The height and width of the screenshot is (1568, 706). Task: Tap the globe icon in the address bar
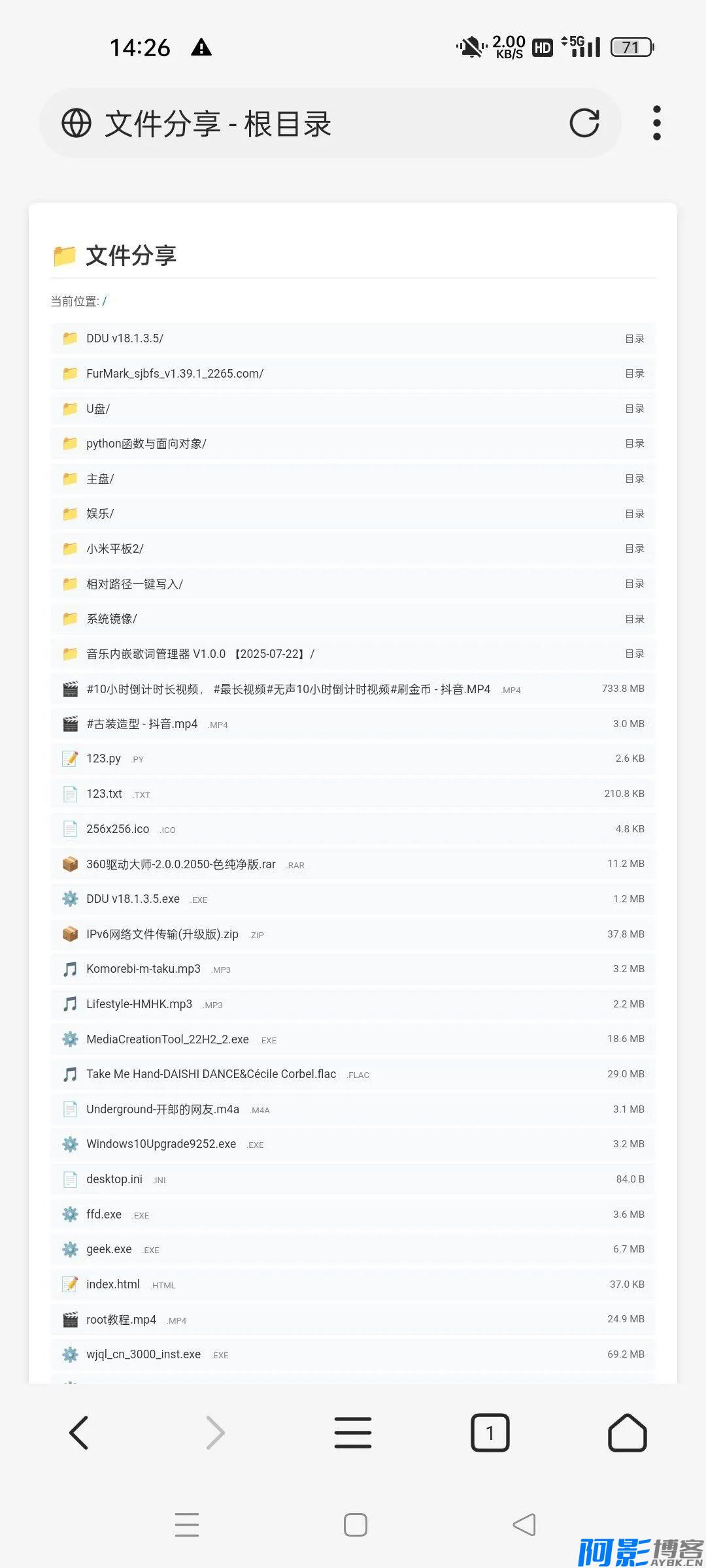coord(76,123)
